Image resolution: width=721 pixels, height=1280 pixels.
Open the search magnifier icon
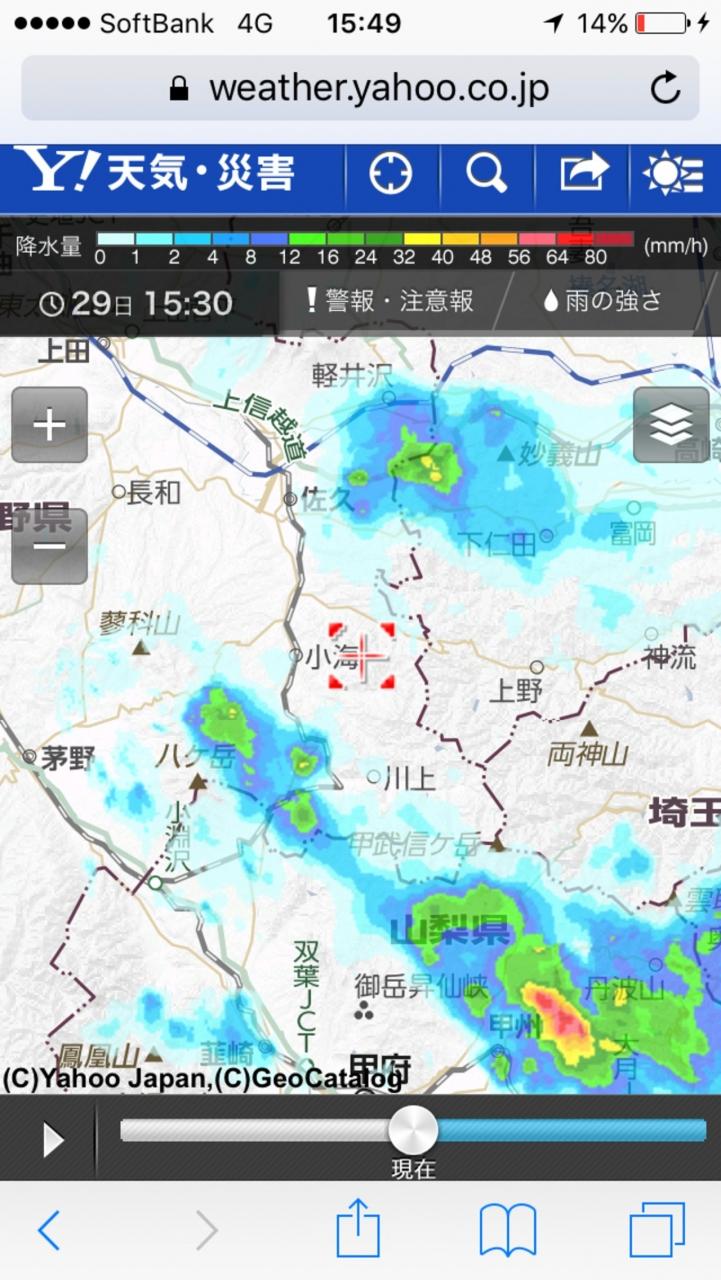pos(486,174)
